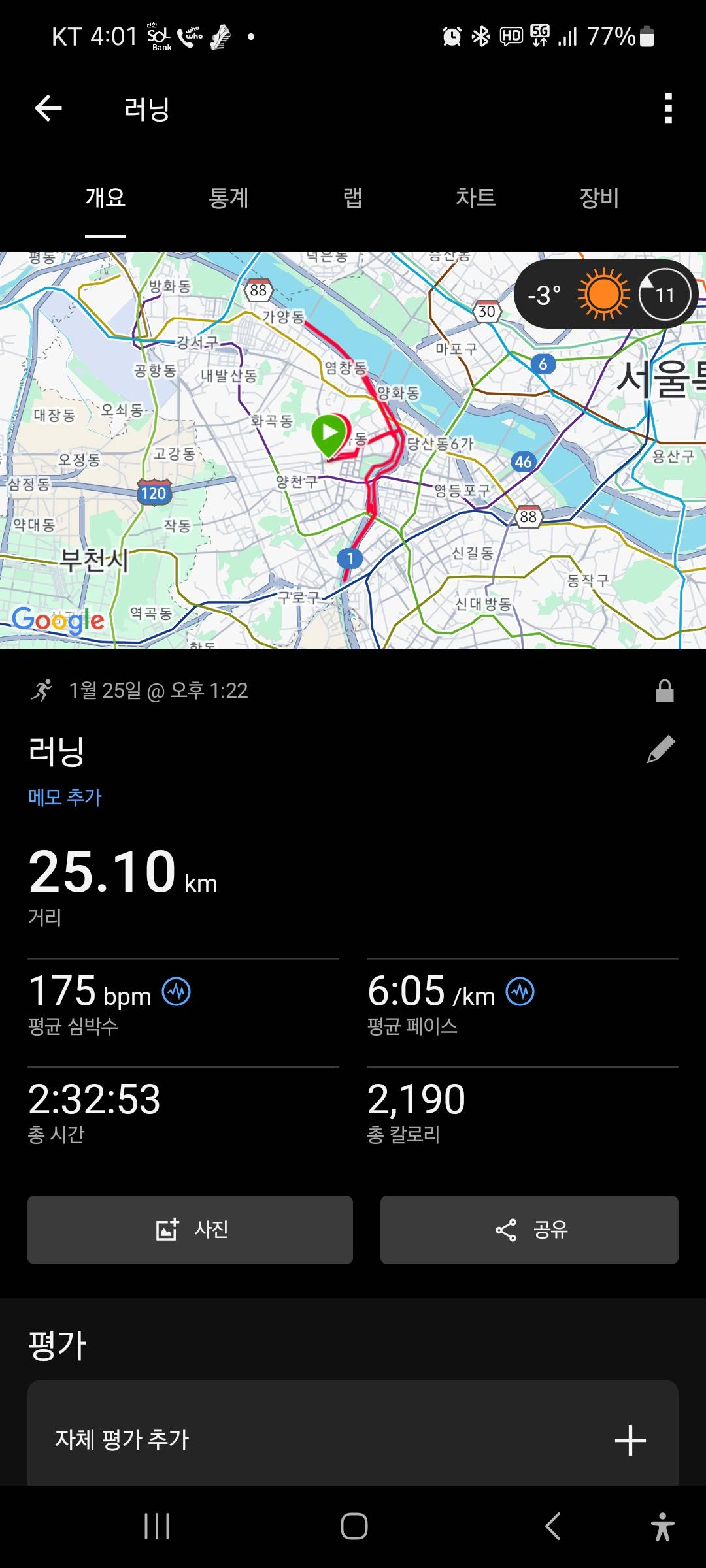Open weather details via the sun widget
The height and width of the screenshot is (1568, 706).
[x=601, y=295]
